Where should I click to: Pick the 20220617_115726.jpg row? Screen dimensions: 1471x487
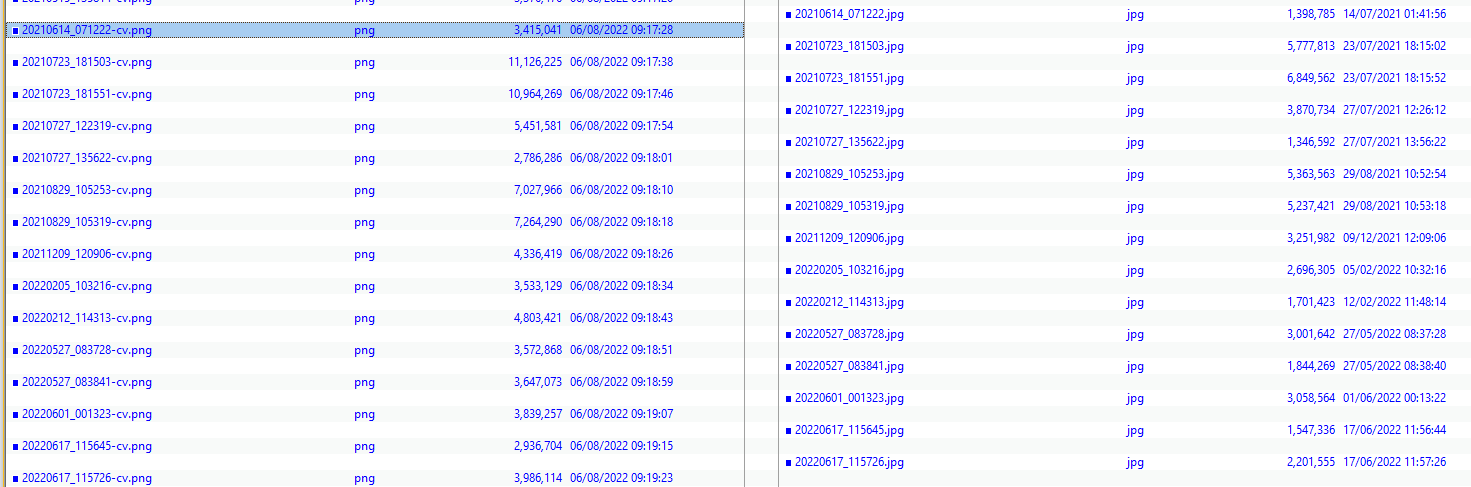click(x=849, y=462)
